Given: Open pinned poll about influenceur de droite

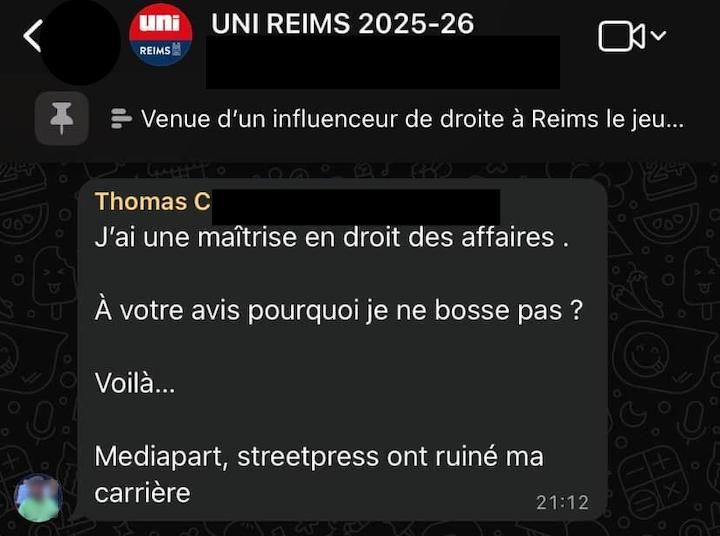Looking at the screenshot, I should tap(400, 119).
